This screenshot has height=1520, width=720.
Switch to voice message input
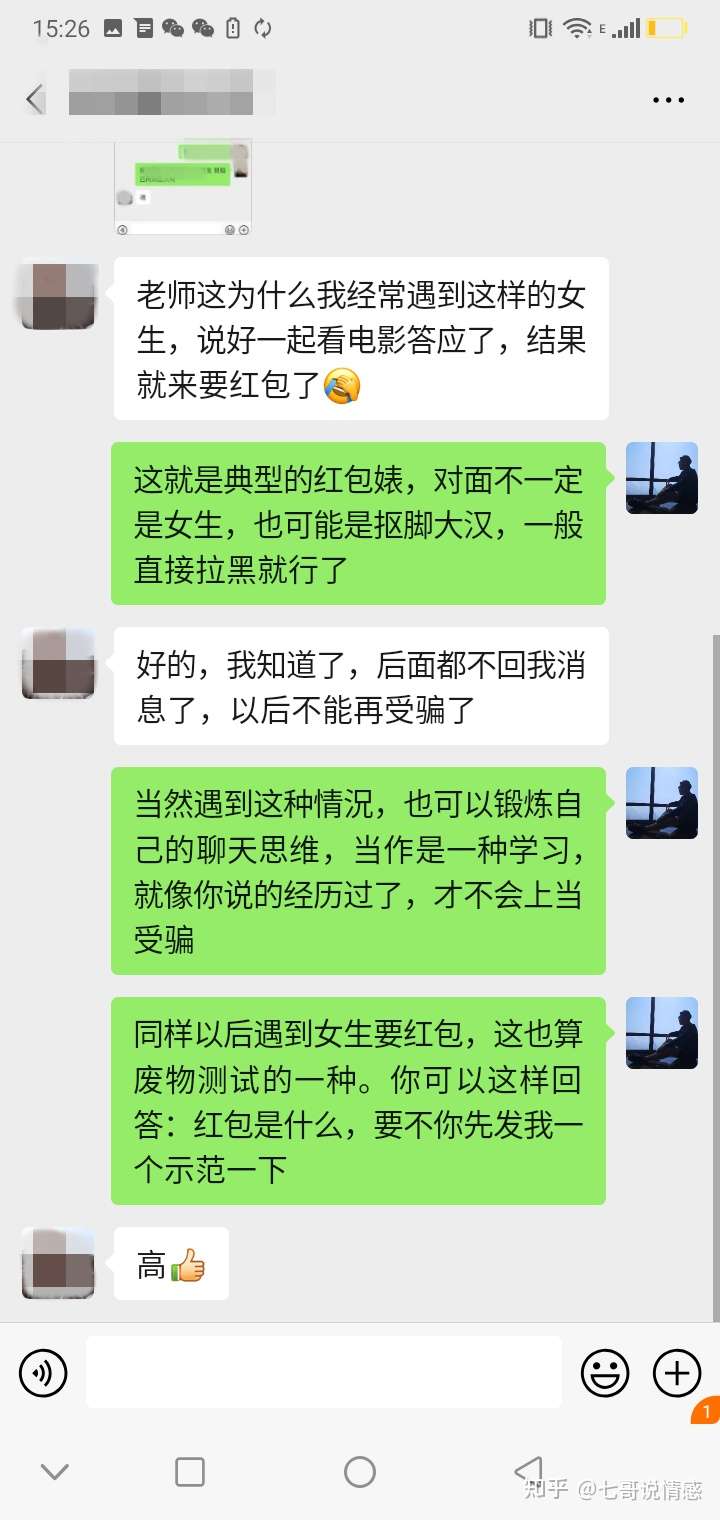43,1371
